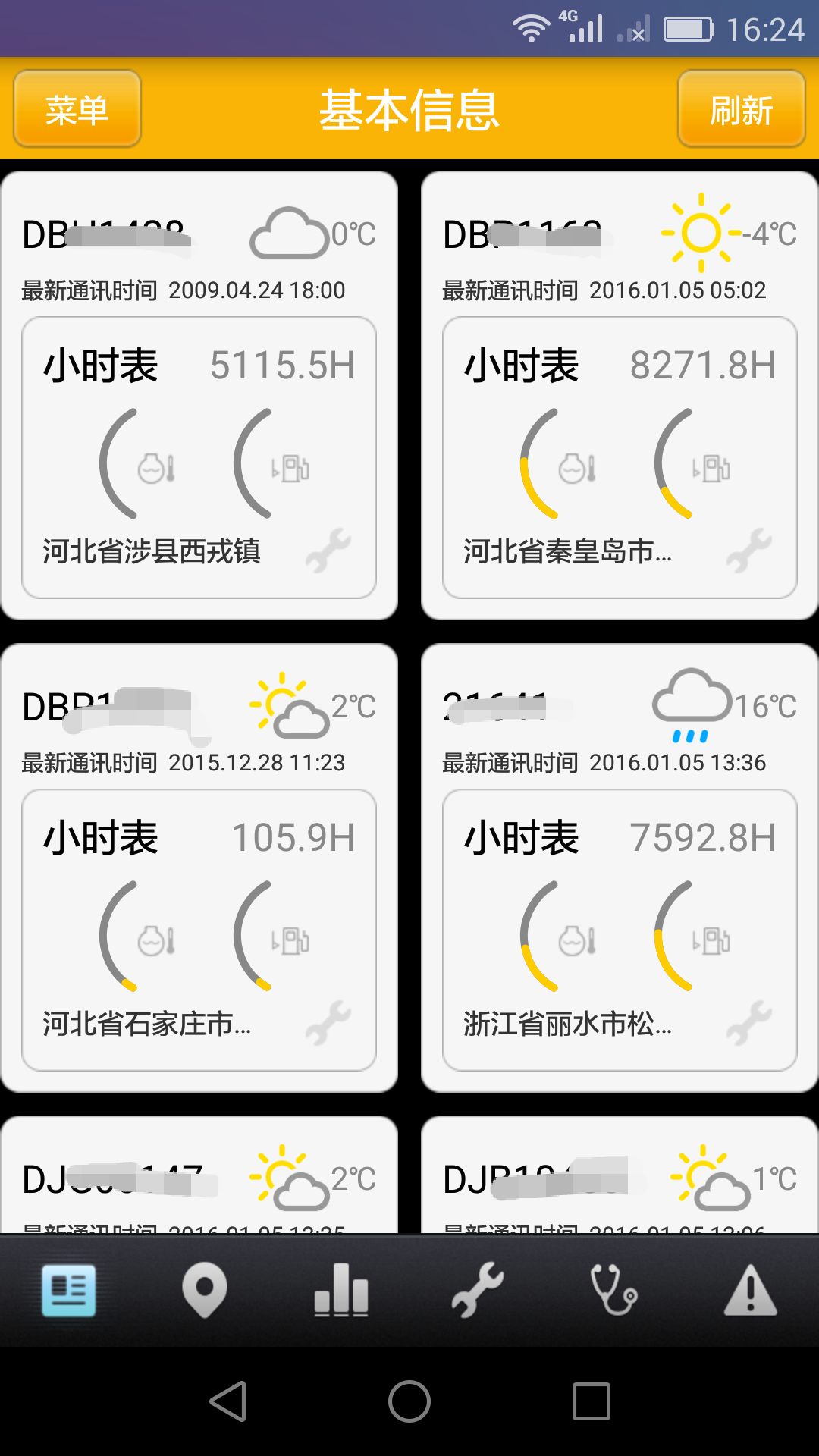Open the 菜单 menu button
819x1456 pixels.
(x=77, y=109)
